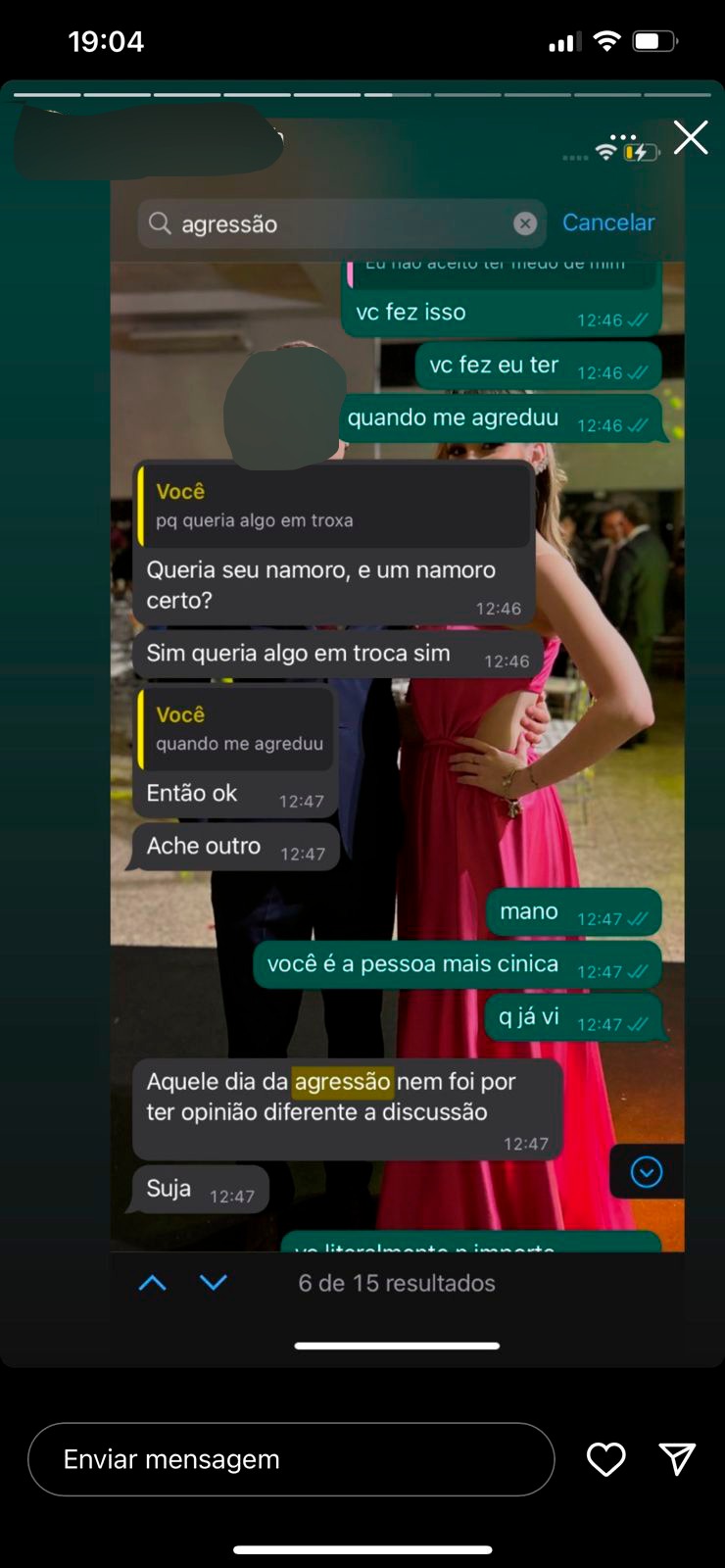Like this story with the heart
This screenshot has height=1568, width=725.
pos(605,1459)
